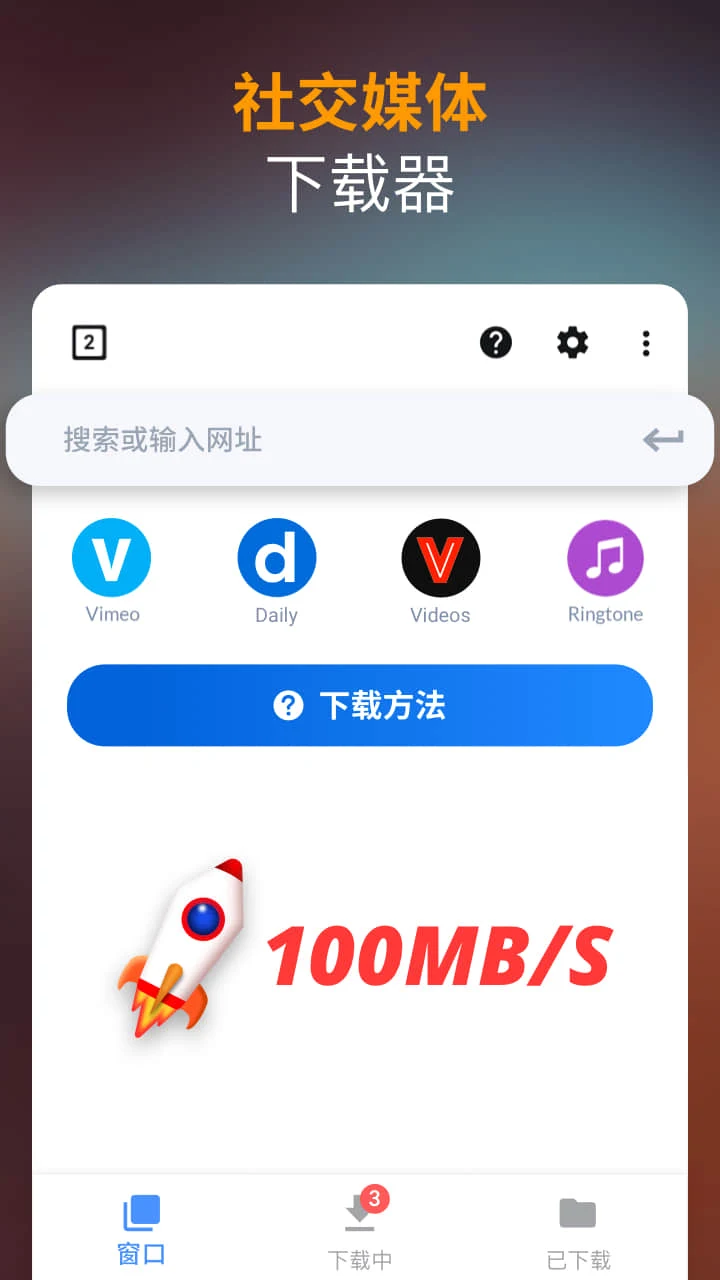The height and width of the screenshot is (1280, 720).
Task: Open the three-dot overflow menu
Action: pyautogui.click(x=645, y=343)
